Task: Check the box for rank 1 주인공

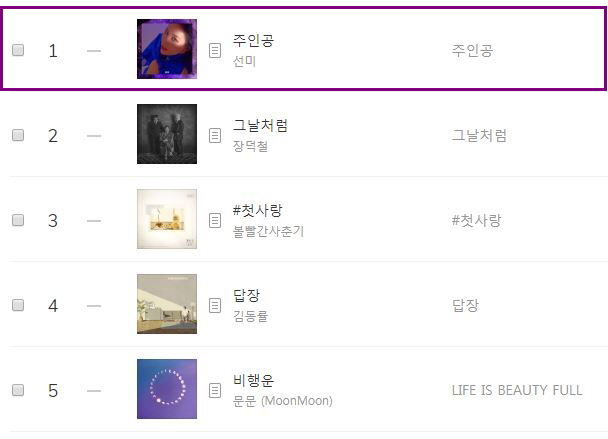Action: tap(18, 50)
